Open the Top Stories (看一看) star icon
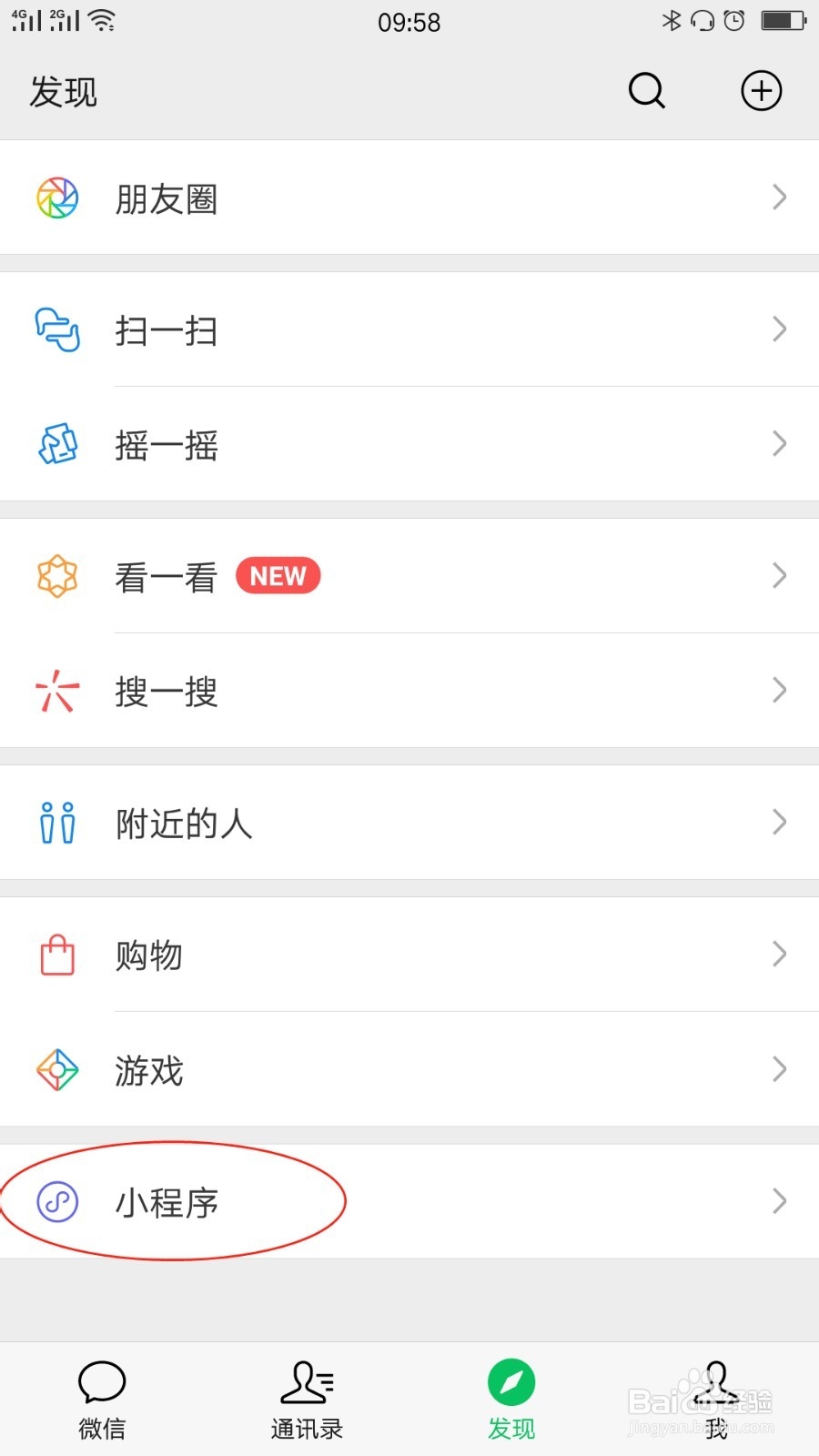This screenshot has width=819, height=1456. [x=56, y=575]
